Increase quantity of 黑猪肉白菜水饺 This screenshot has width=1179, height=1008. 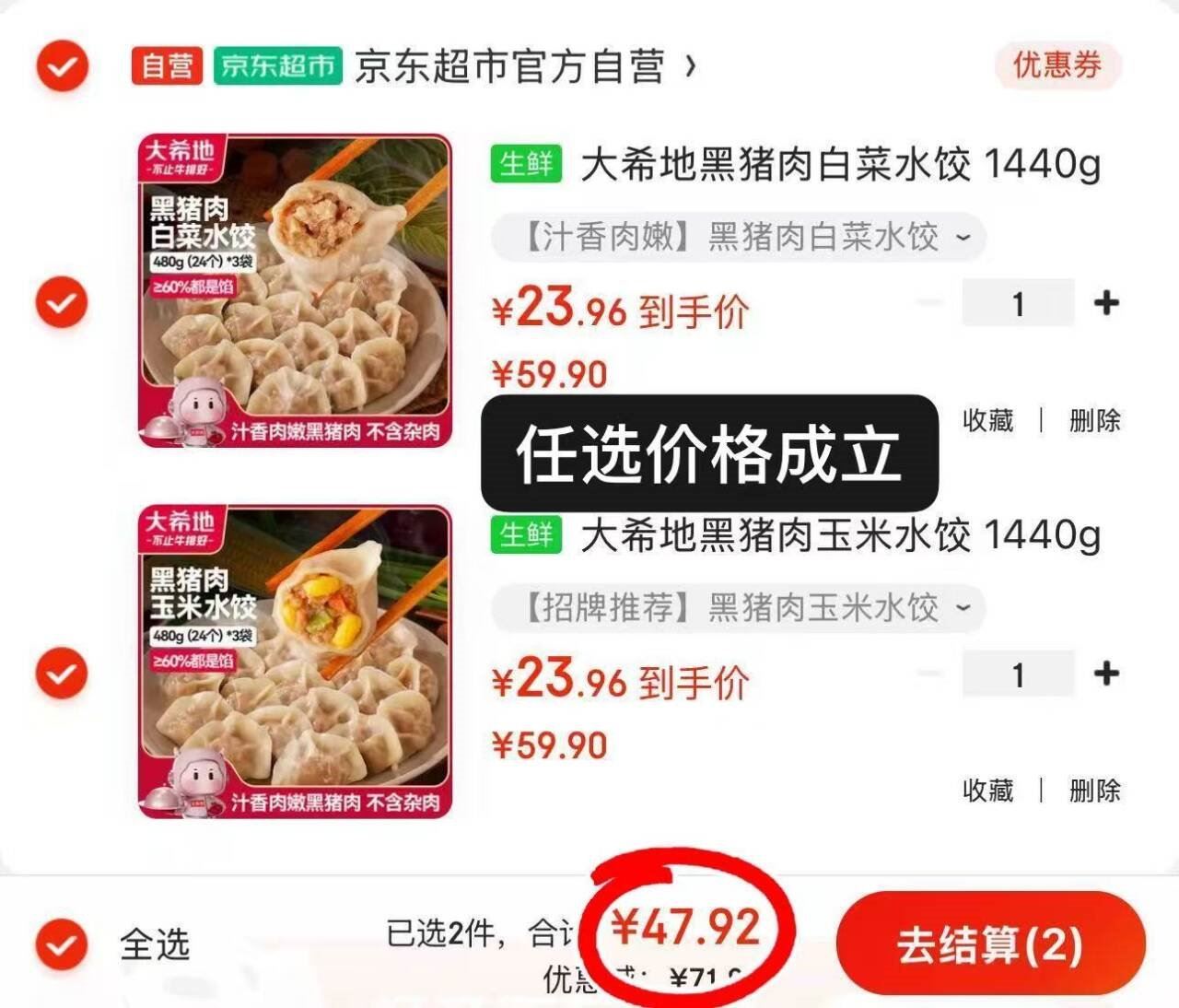[1105, 303]
